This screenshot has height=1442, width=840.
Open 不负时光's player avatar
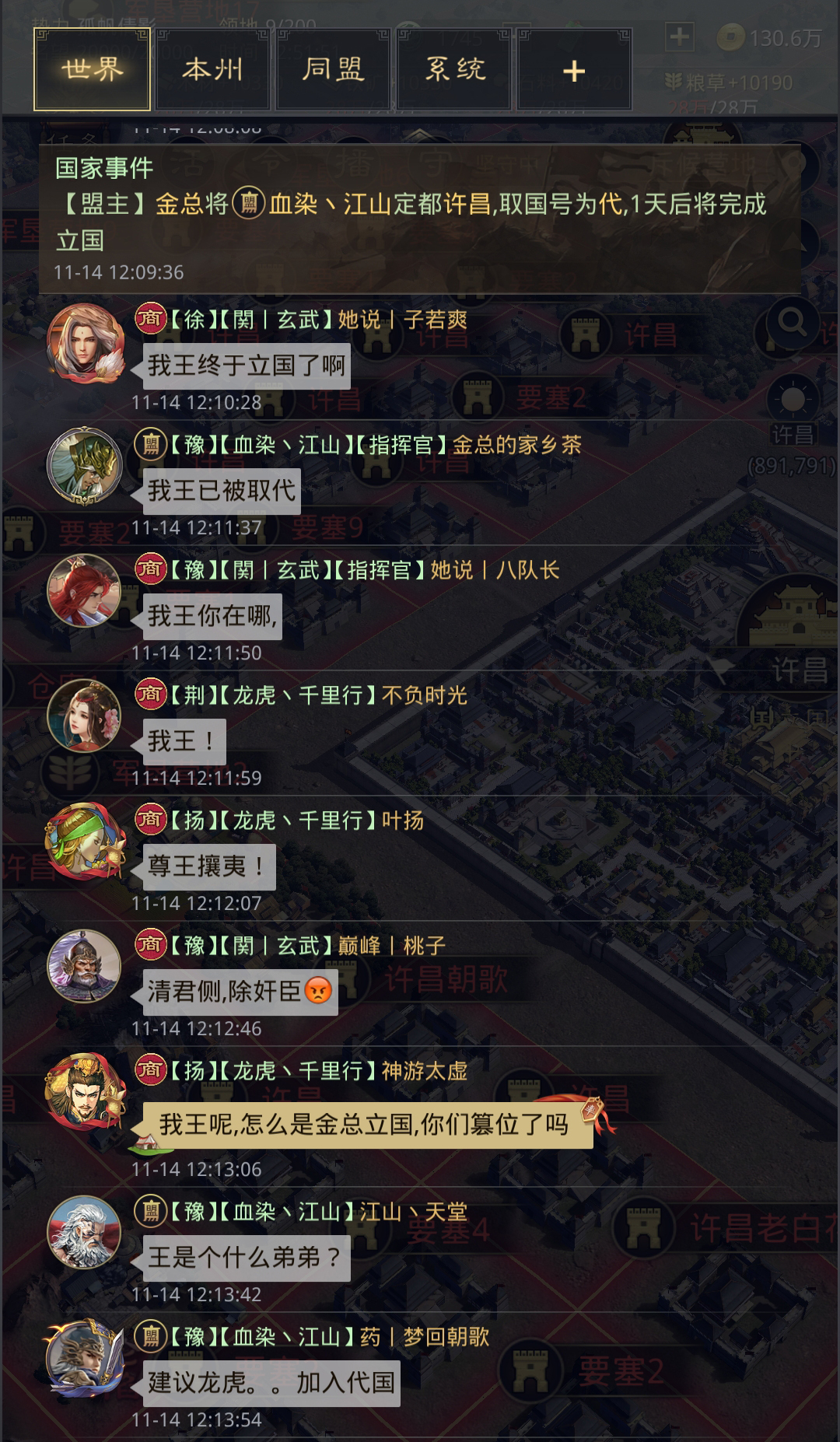[85, 716]
